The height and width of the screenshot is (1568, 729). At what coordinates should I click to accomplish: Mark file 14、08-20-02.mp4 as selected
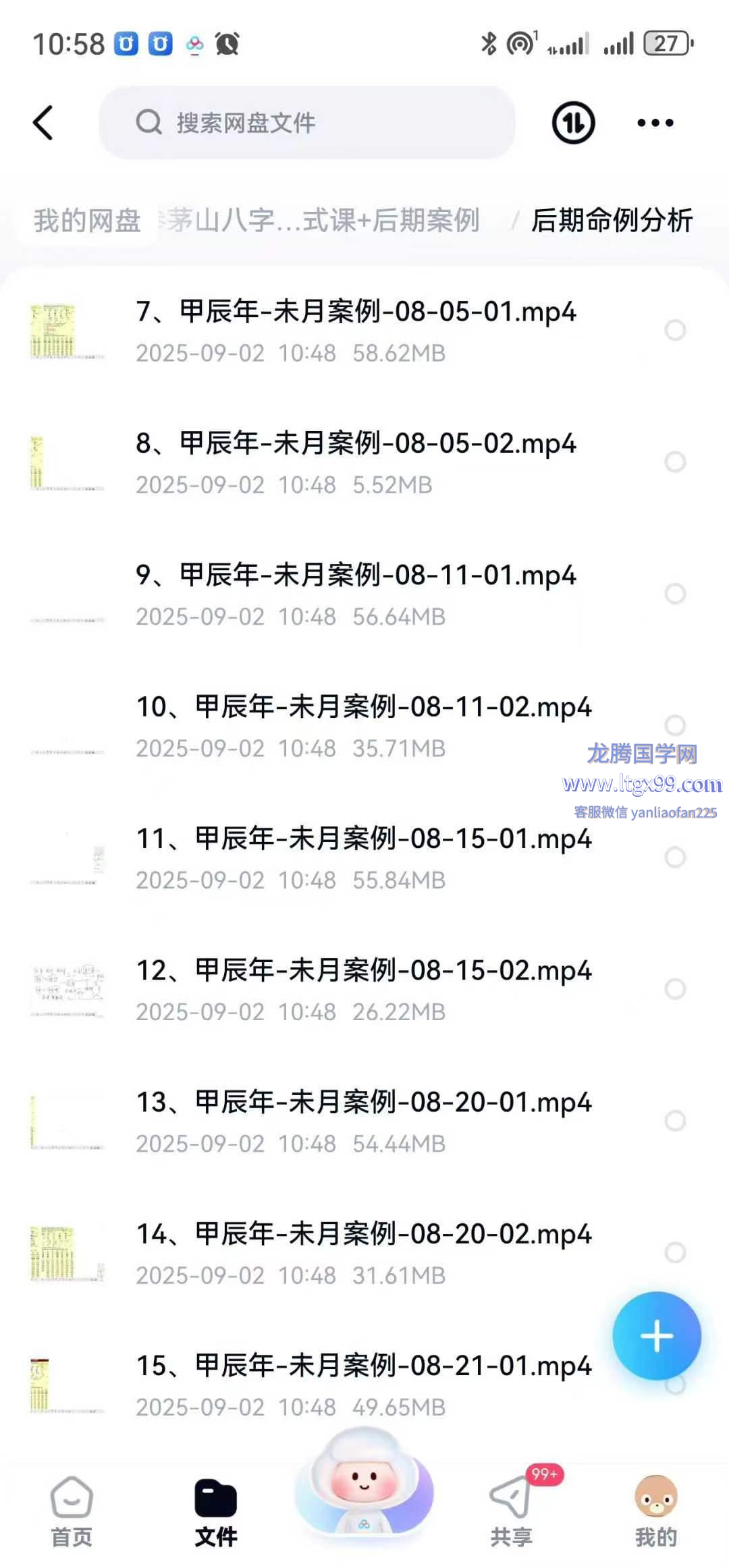point(675,1252)
